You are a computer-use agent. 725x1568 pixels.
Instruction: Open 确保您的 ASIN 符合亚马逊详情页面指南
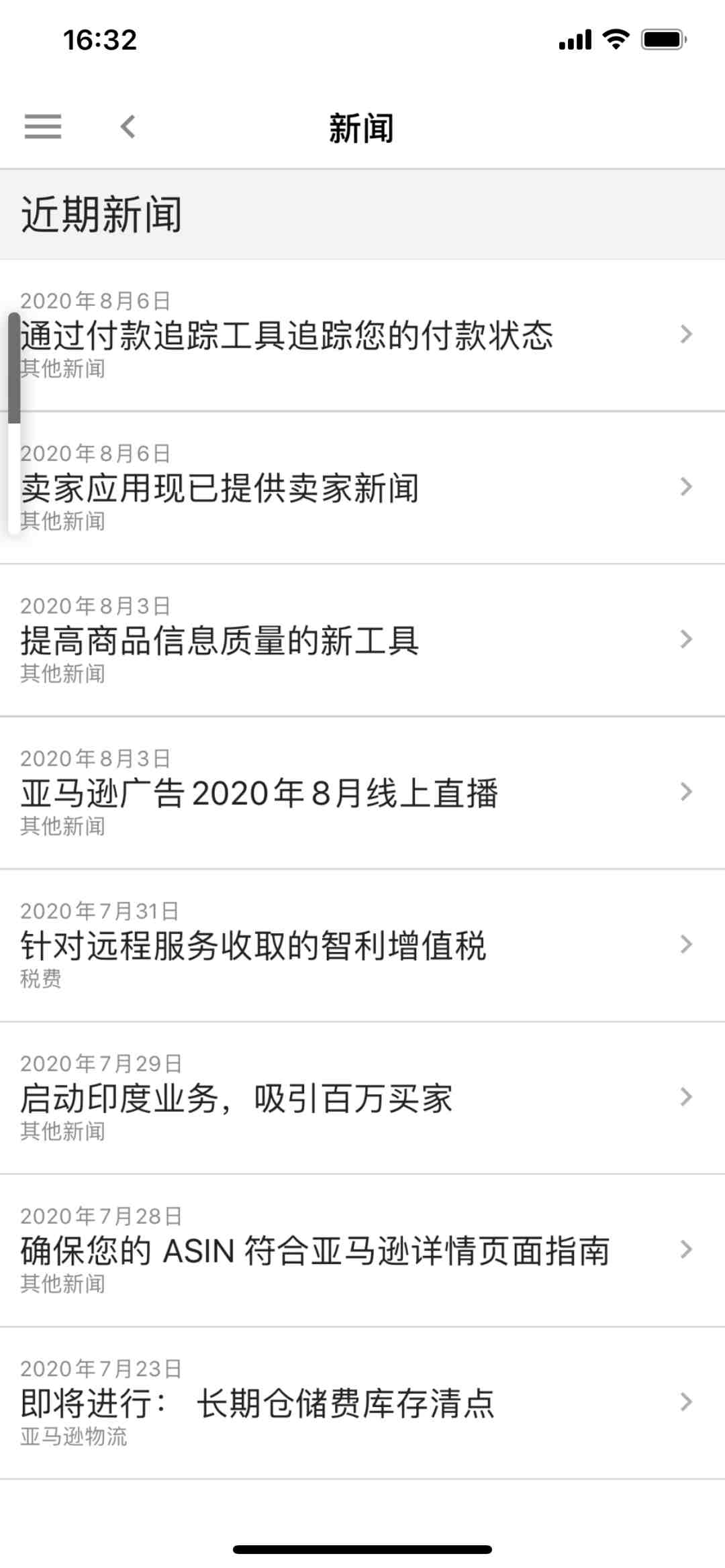click(x=362, y=1250)
